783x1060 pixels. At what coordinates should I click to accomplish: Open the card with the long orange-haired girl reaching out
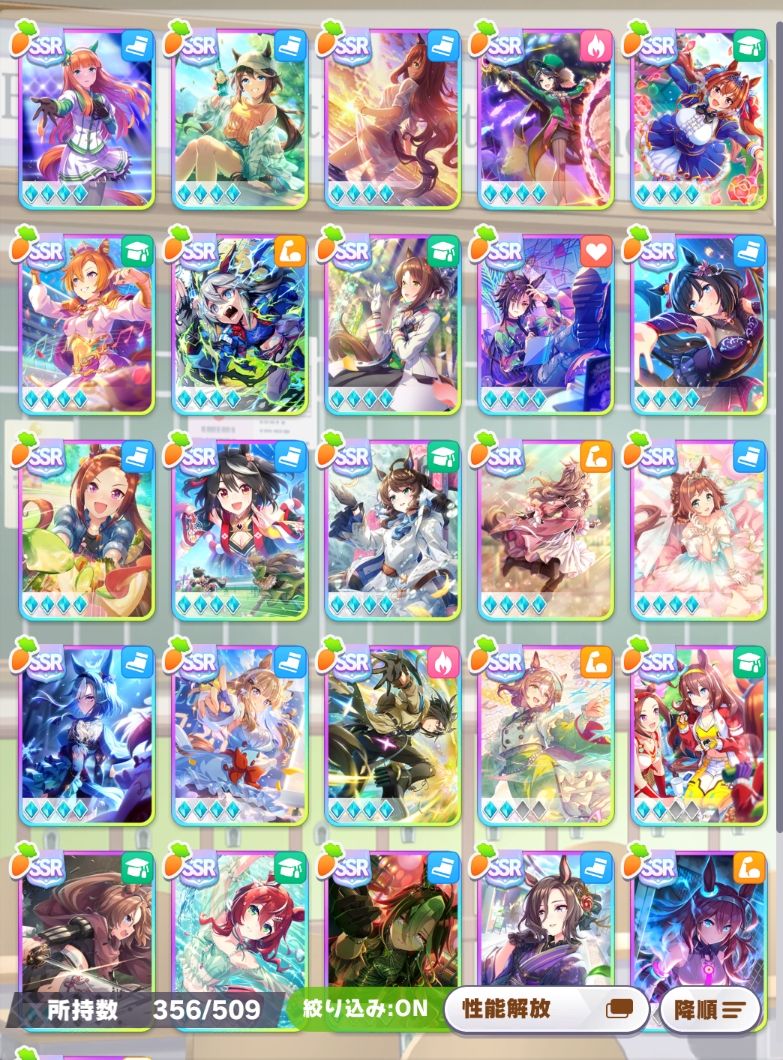tap(87, 120)
